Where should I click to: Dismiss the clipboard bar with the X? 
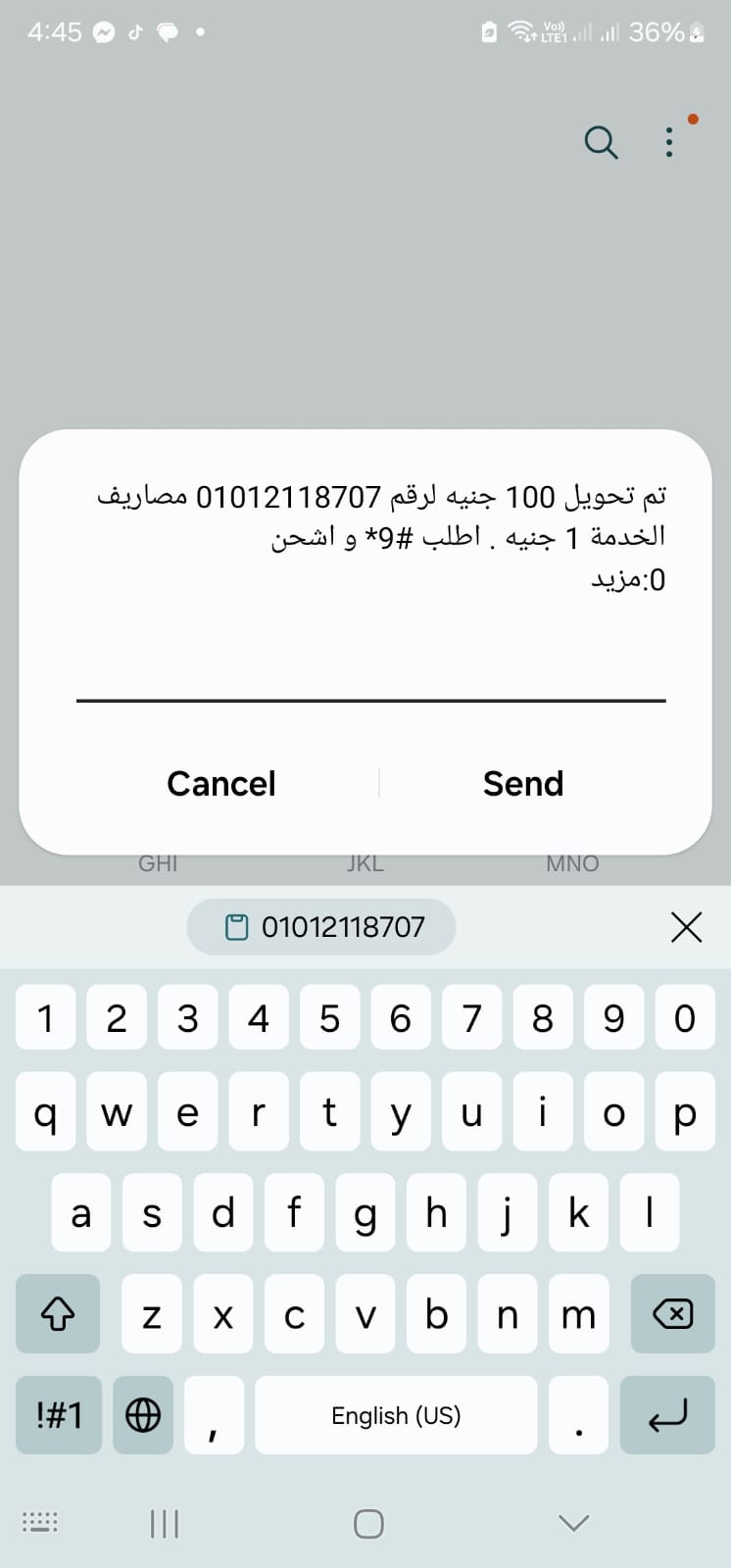686,926
